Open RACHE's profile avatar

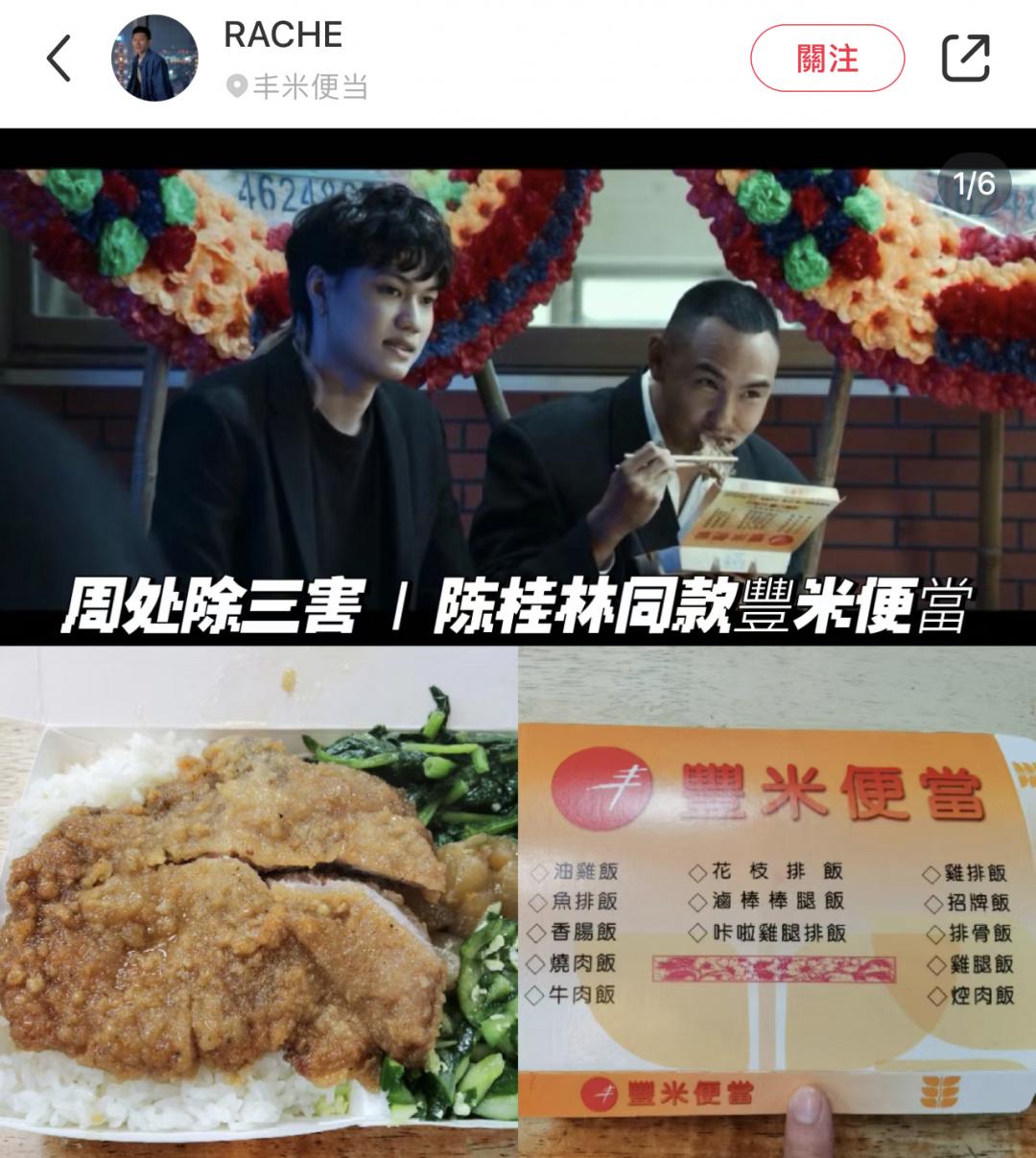click(x=154, y=59)
